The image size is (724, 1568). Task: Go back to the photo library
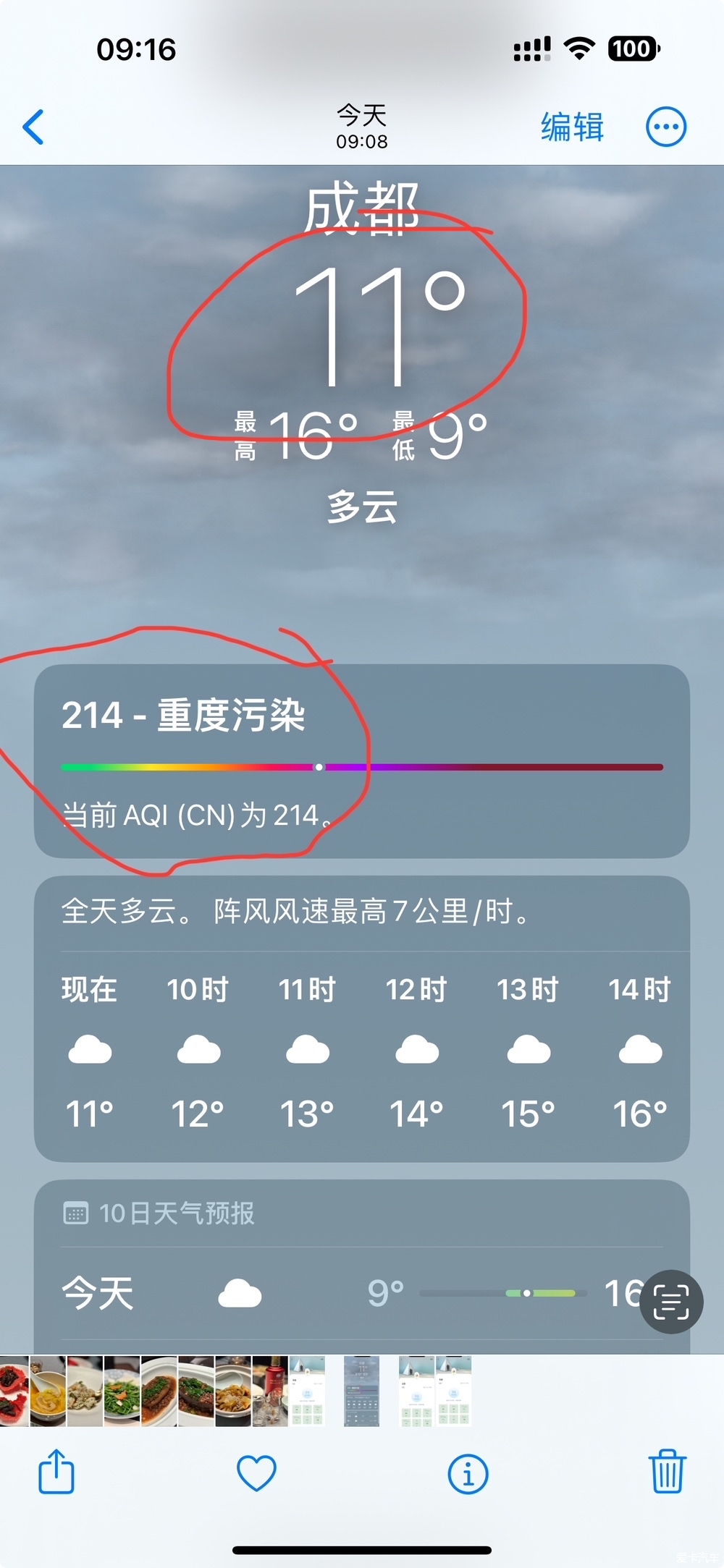(x=34, y=128)
